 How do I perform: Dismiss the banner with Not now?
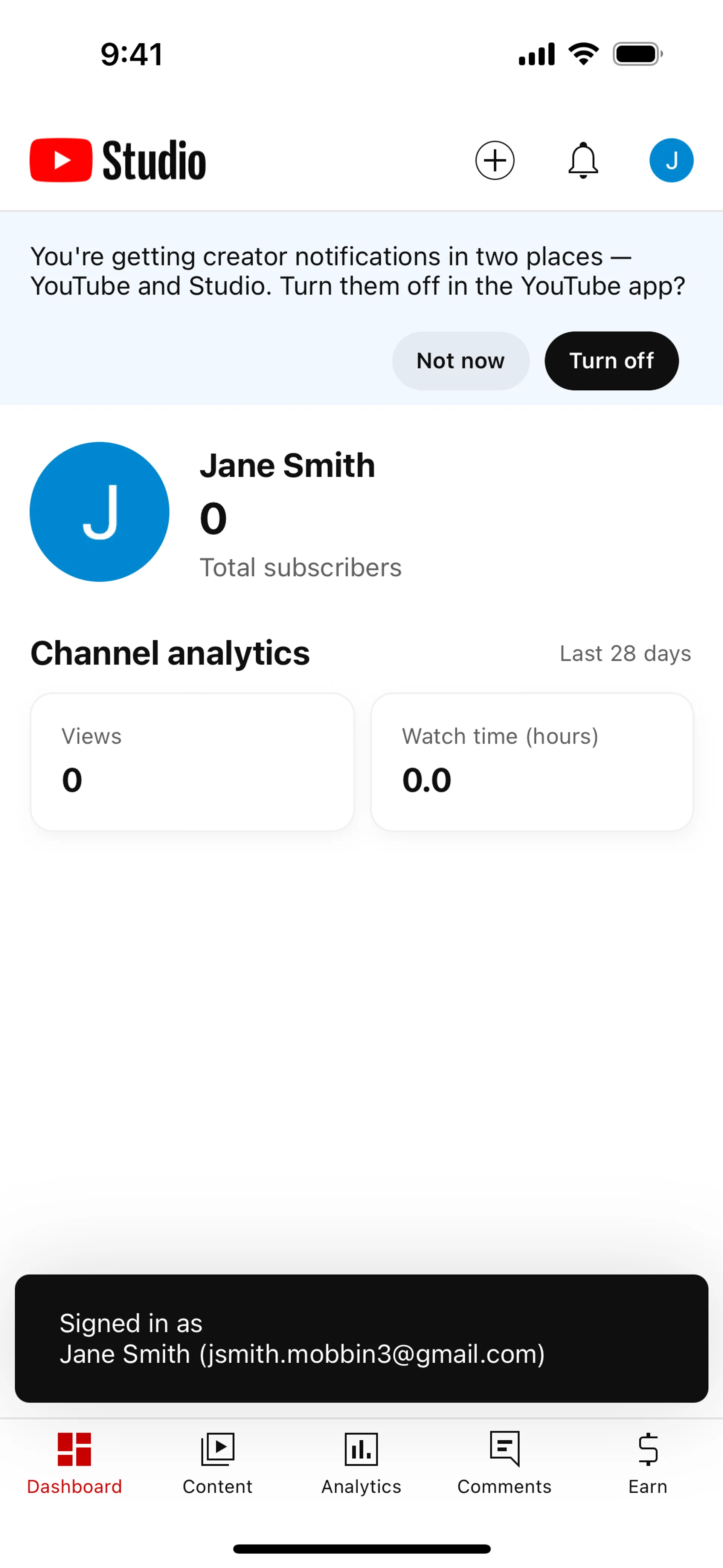point(460,361)
